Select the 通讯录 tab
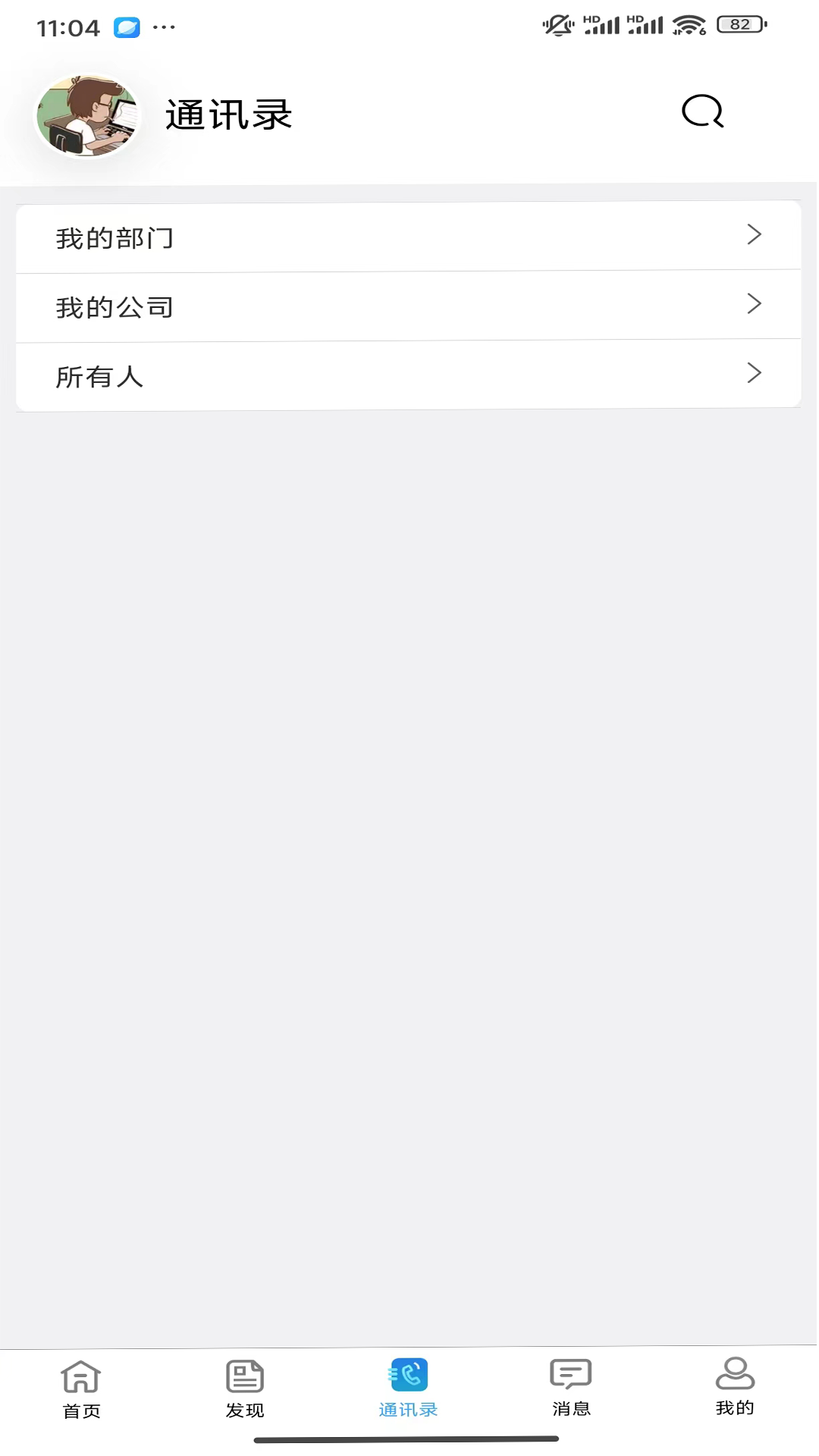Viewport: 819px width, 1456px height. (x=409, y=1389)
